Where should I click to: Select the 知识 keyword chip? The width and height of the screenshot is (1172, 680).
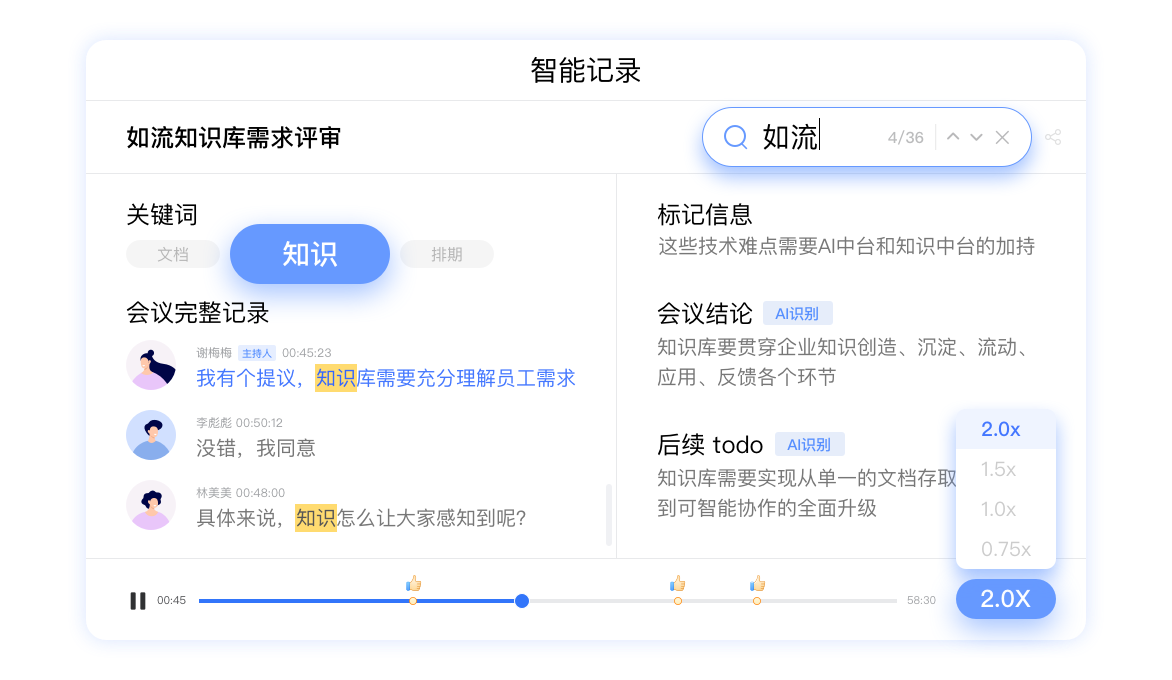point(310,254)
